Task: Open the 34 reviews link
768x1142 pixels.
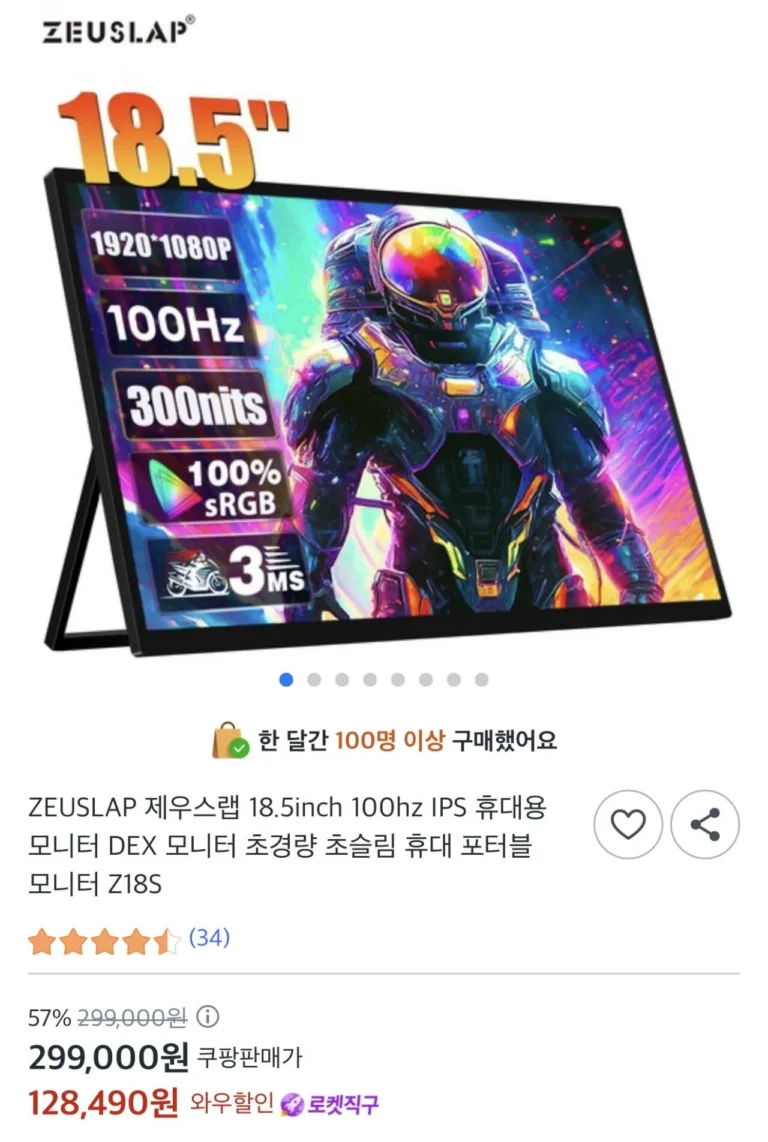Action: coord(209,938)
